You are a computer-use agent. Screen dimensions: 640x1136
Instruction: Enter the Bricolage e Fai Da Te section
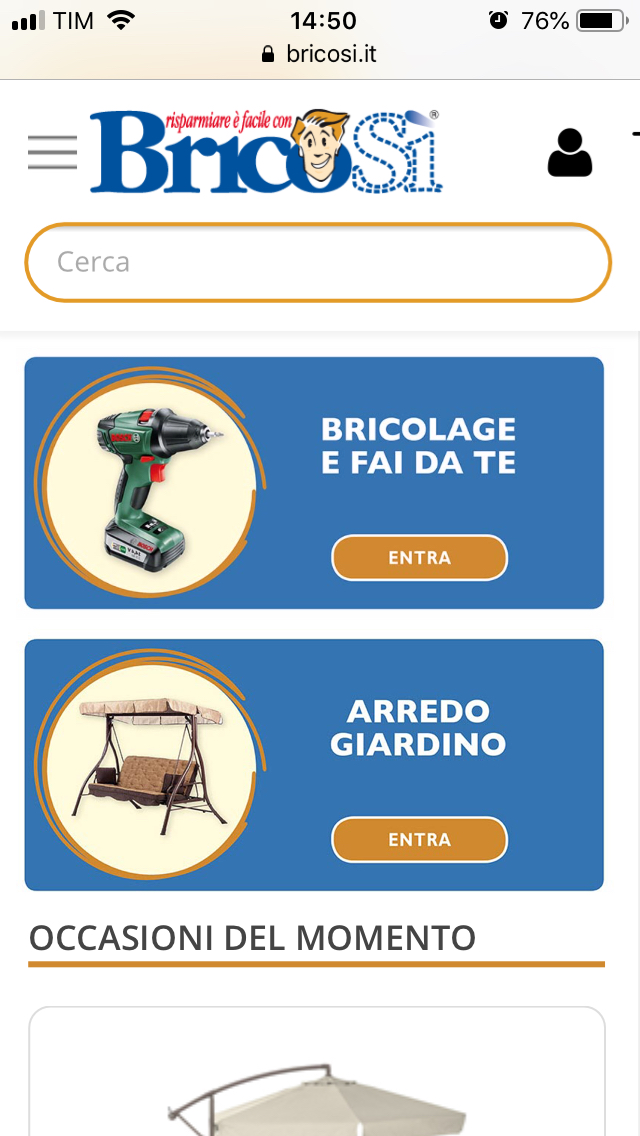[x=419, y=558]
